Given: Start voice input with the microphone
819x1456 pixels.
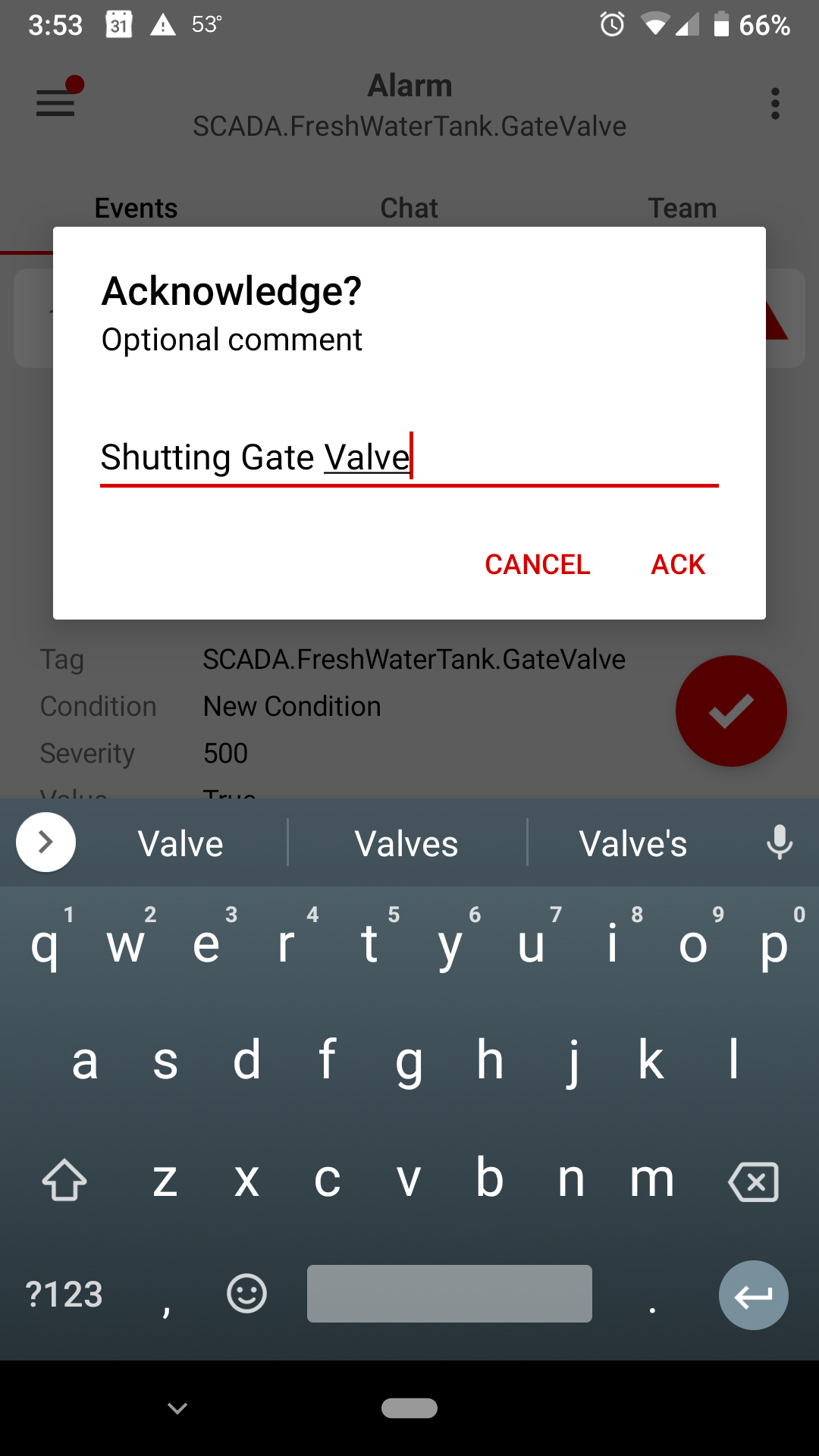Looking at the screenshot, I should (779, 843).
